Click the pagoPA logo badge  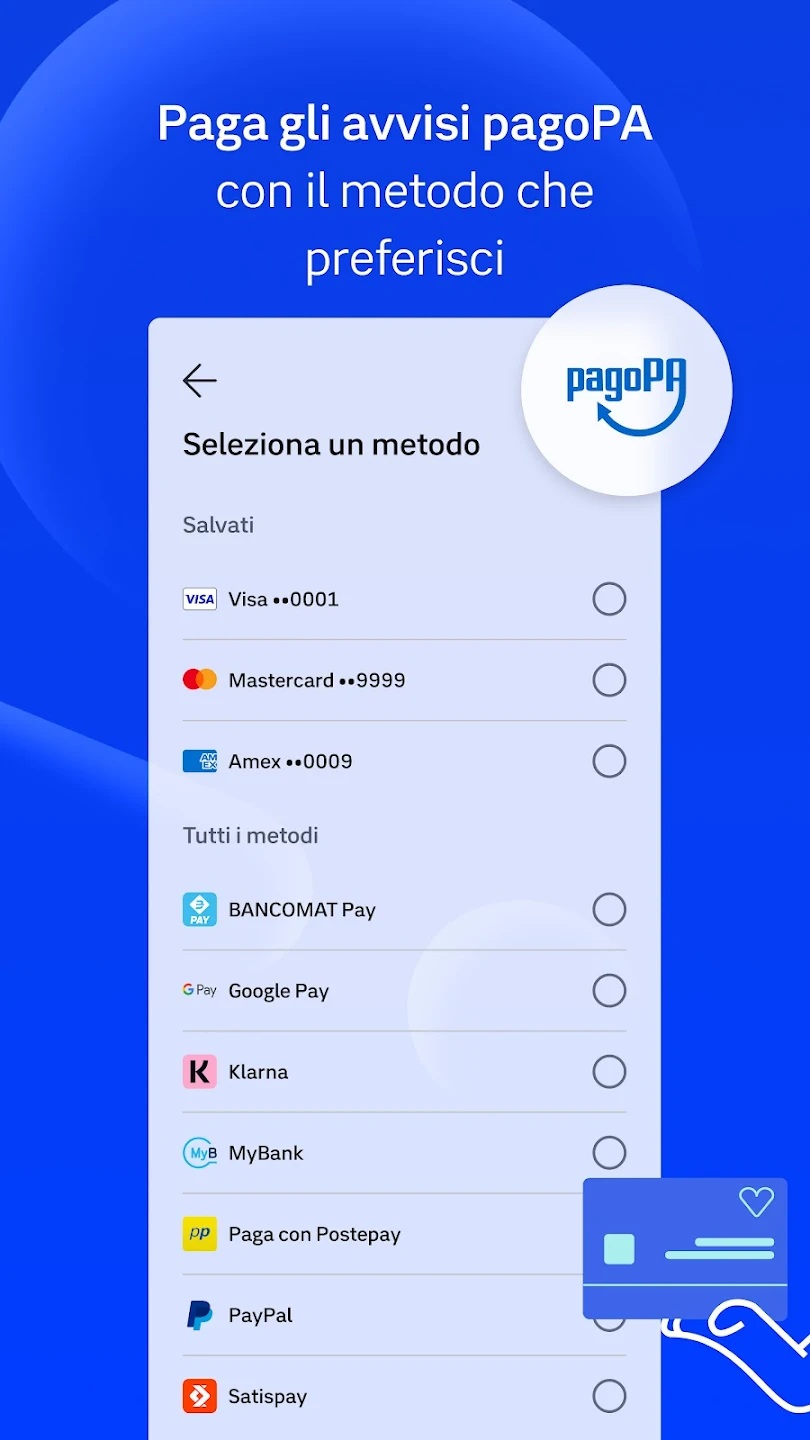coord(626,390)
